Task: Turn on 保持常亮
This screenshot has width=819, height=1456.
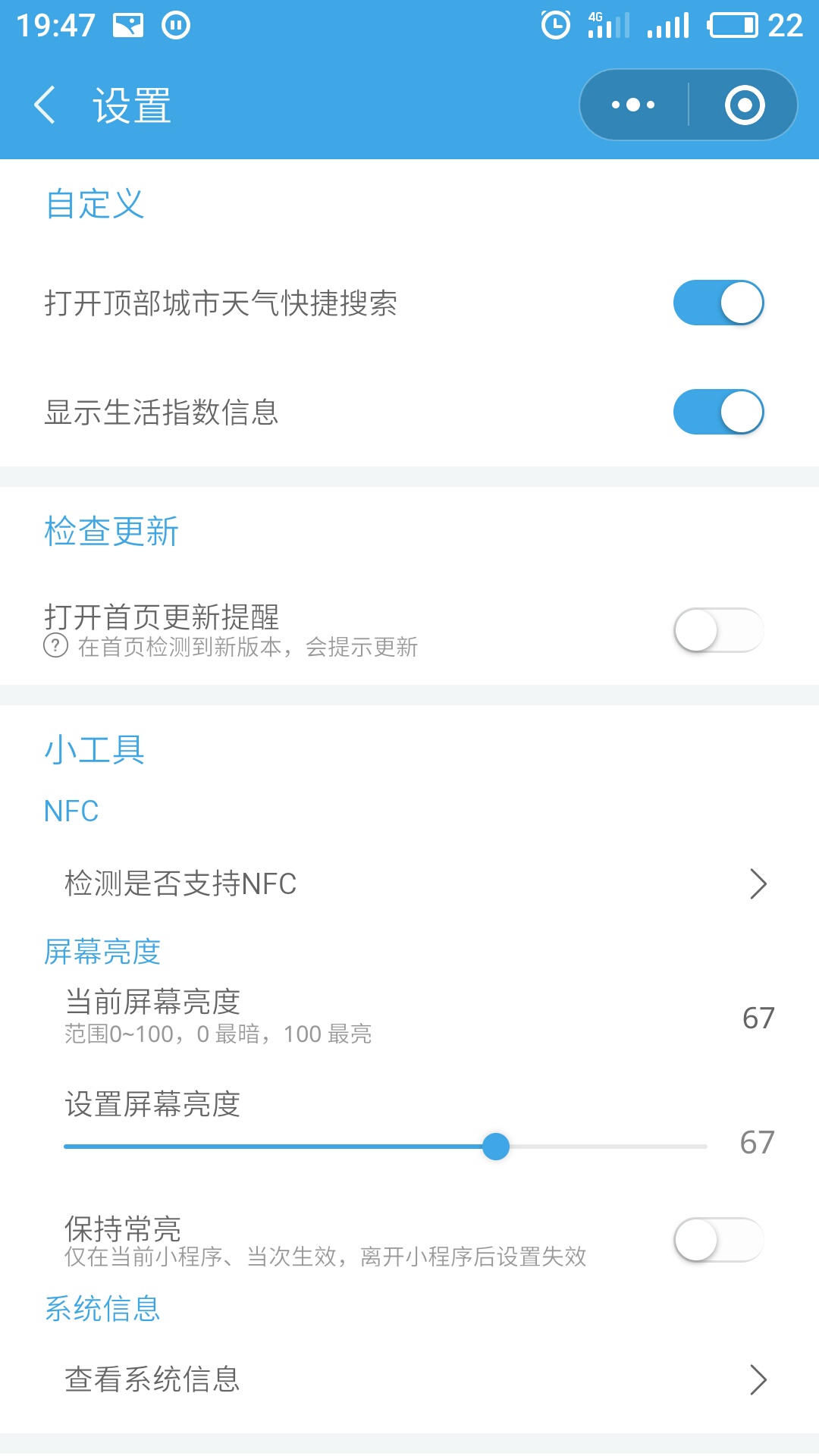Action: (x=719, y=1240)
